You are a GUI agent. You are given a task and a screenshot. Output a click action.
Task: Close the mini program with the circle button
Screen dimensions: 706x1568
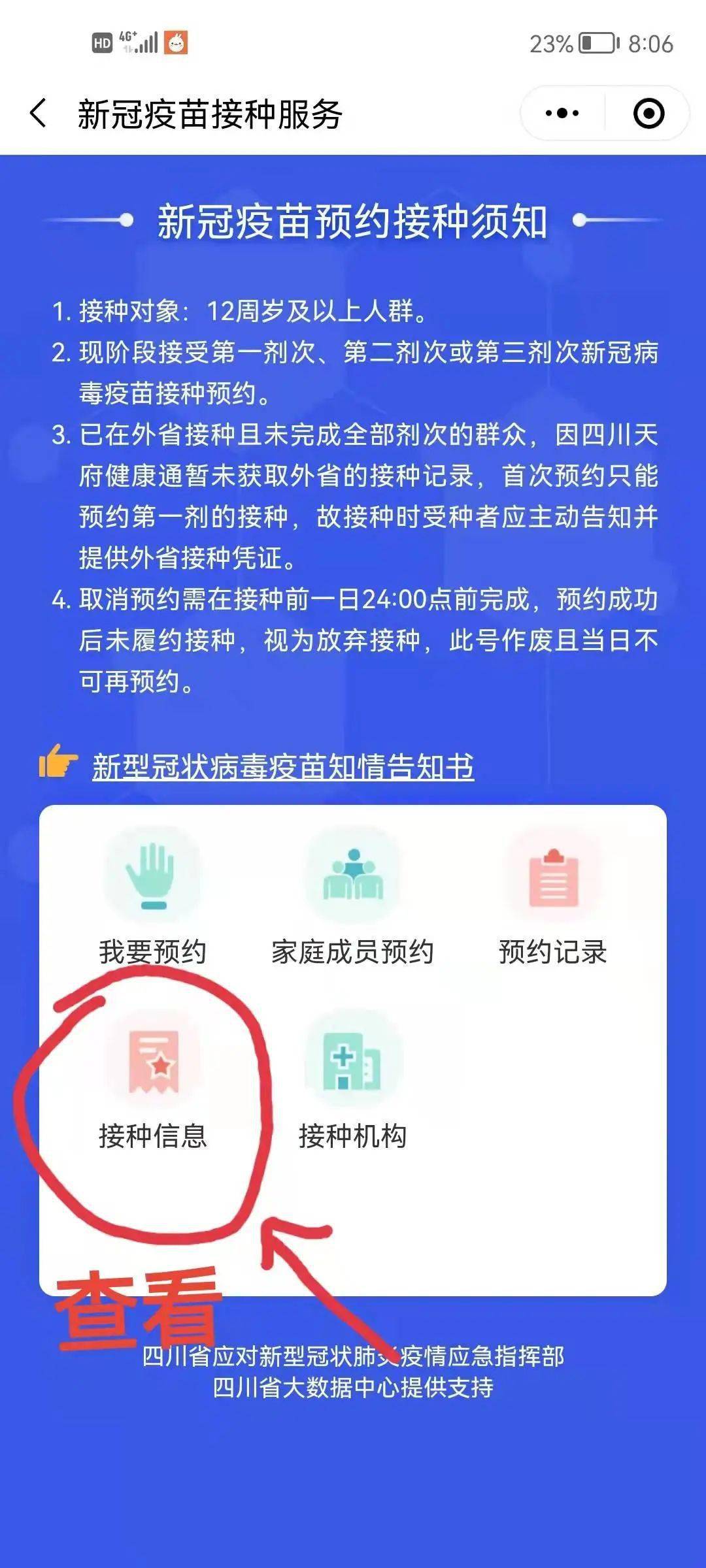(648, 113)
